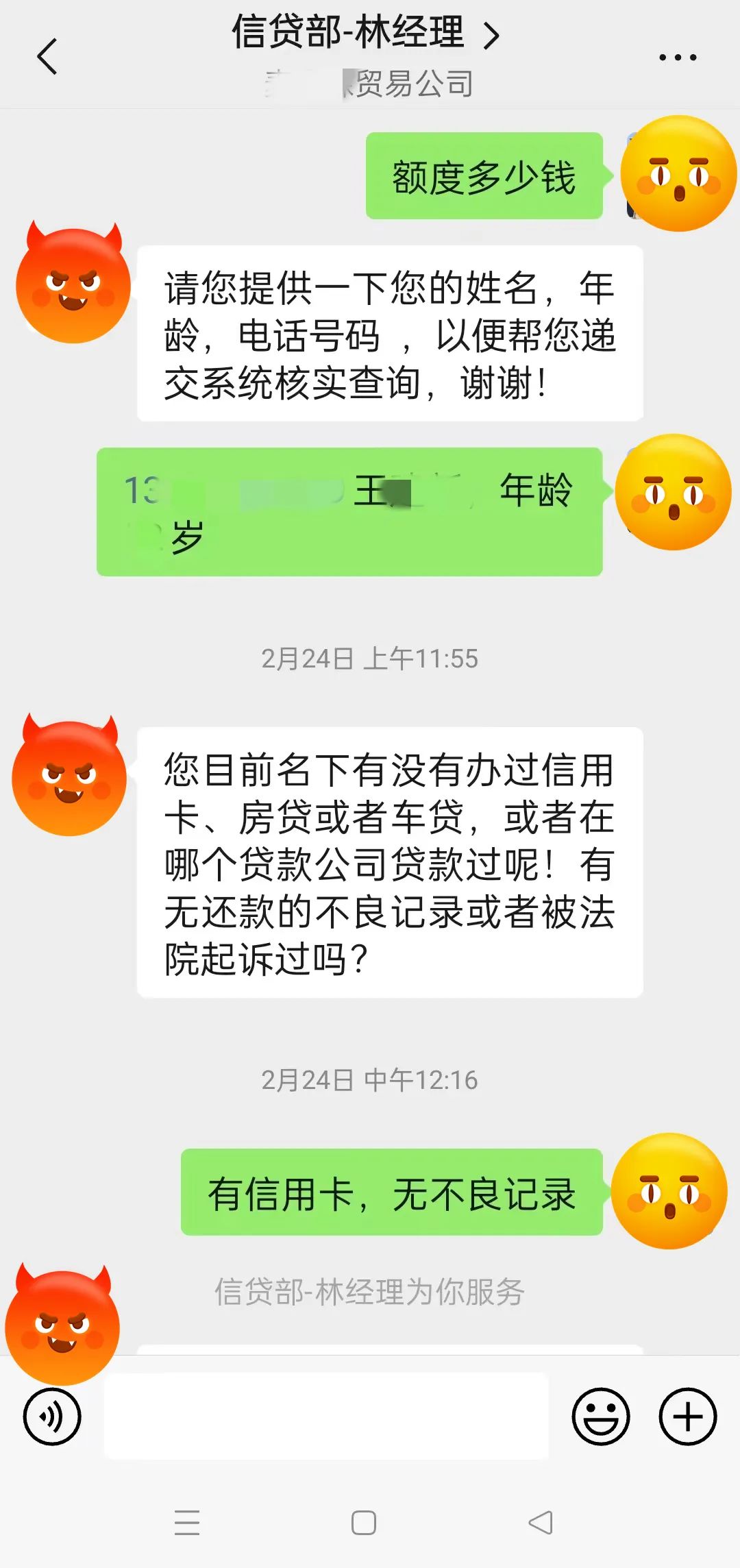
Task: Open system recent apps menu
Action: click(186, 1523)
